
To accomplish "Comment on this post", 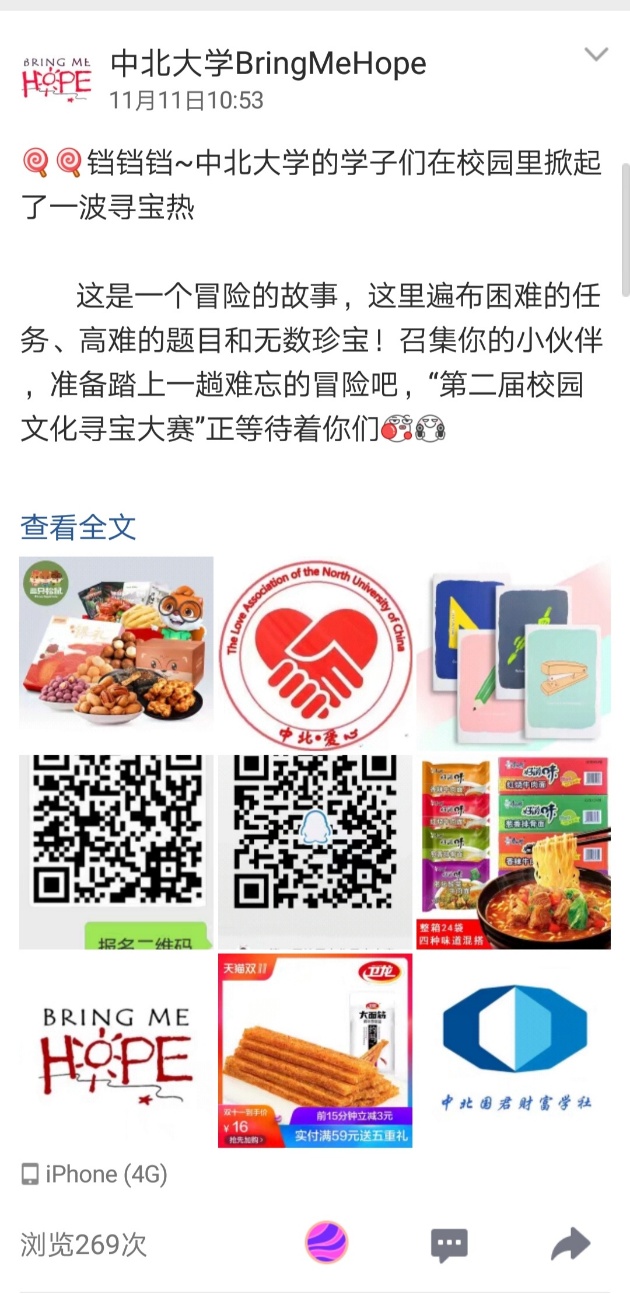I will point(449,1244).
